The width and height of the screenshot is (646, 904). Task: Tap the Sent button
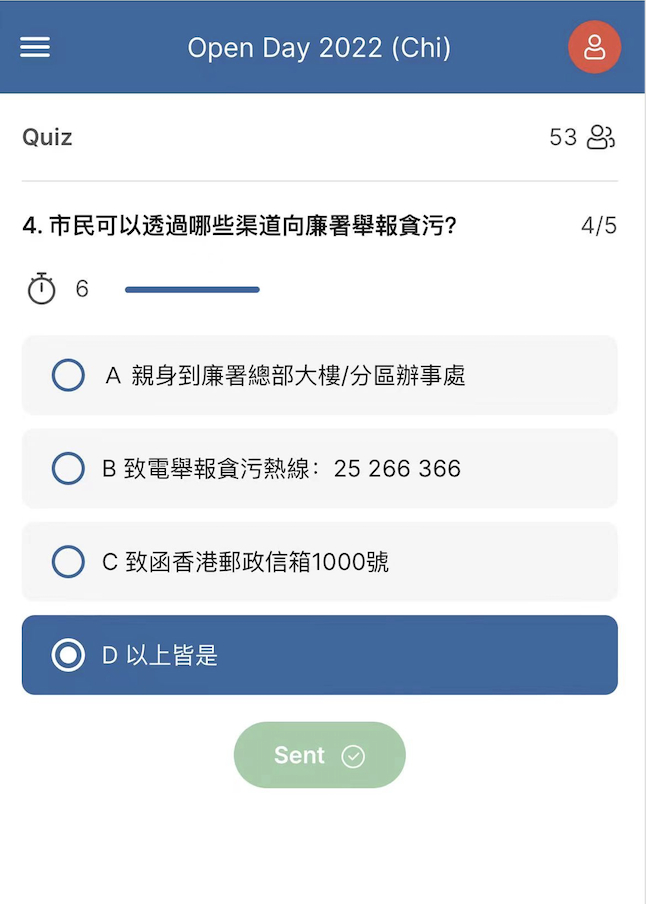[319, 755]
